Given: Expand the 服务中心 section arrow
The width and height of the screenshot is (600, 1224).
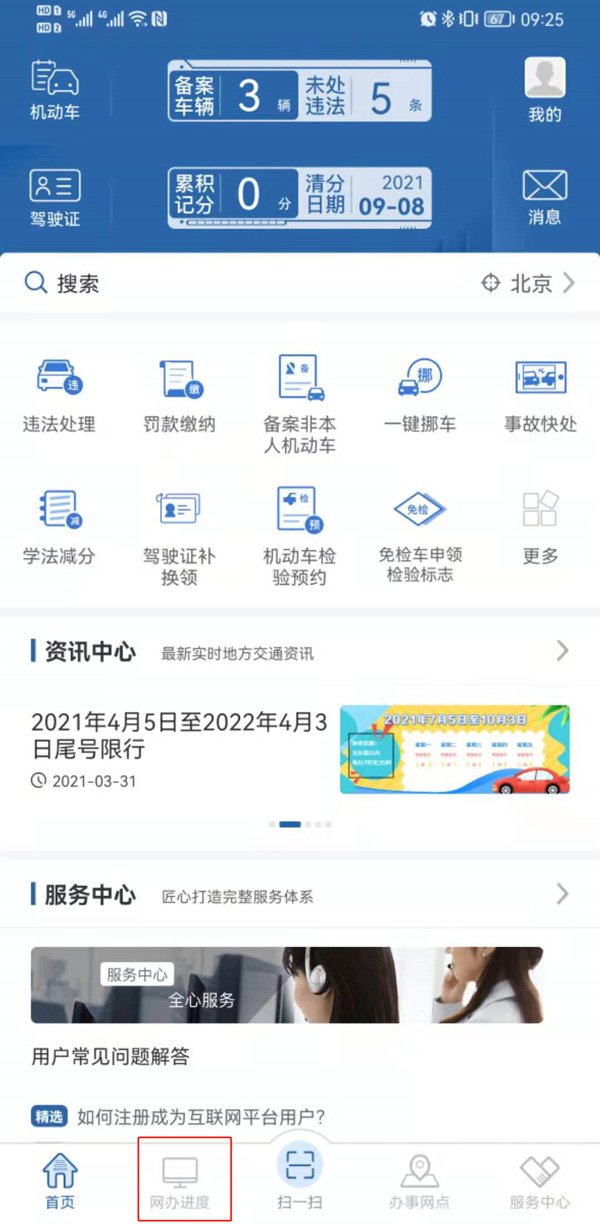Looking at the screenshot, I should click(x=562, y=893).
